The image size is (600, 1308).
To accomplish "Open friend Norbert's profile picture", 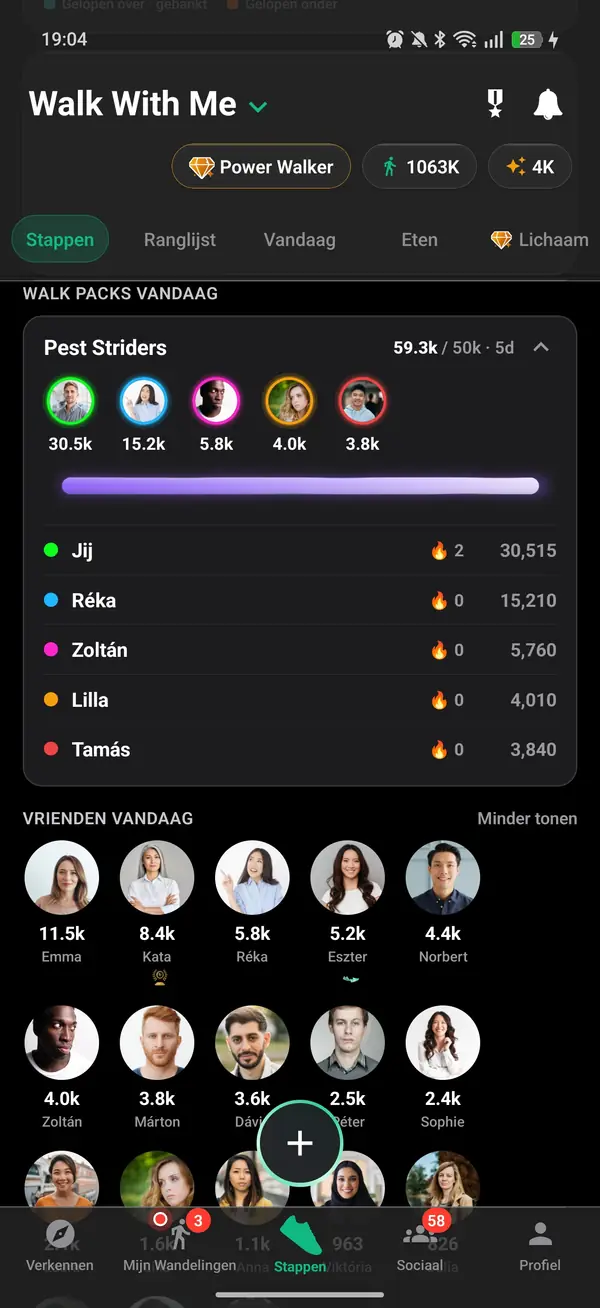I will coord(443,878).
